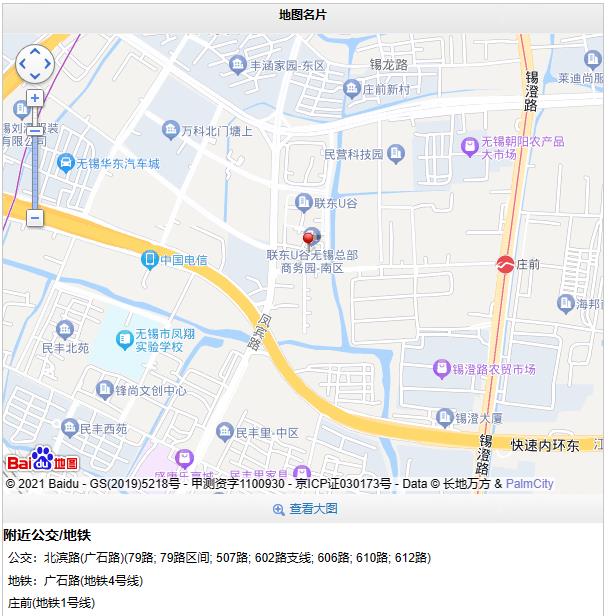The image size is (611, 616).
Task: Open 查看大图 to view larger map
Action: (305, 509)
